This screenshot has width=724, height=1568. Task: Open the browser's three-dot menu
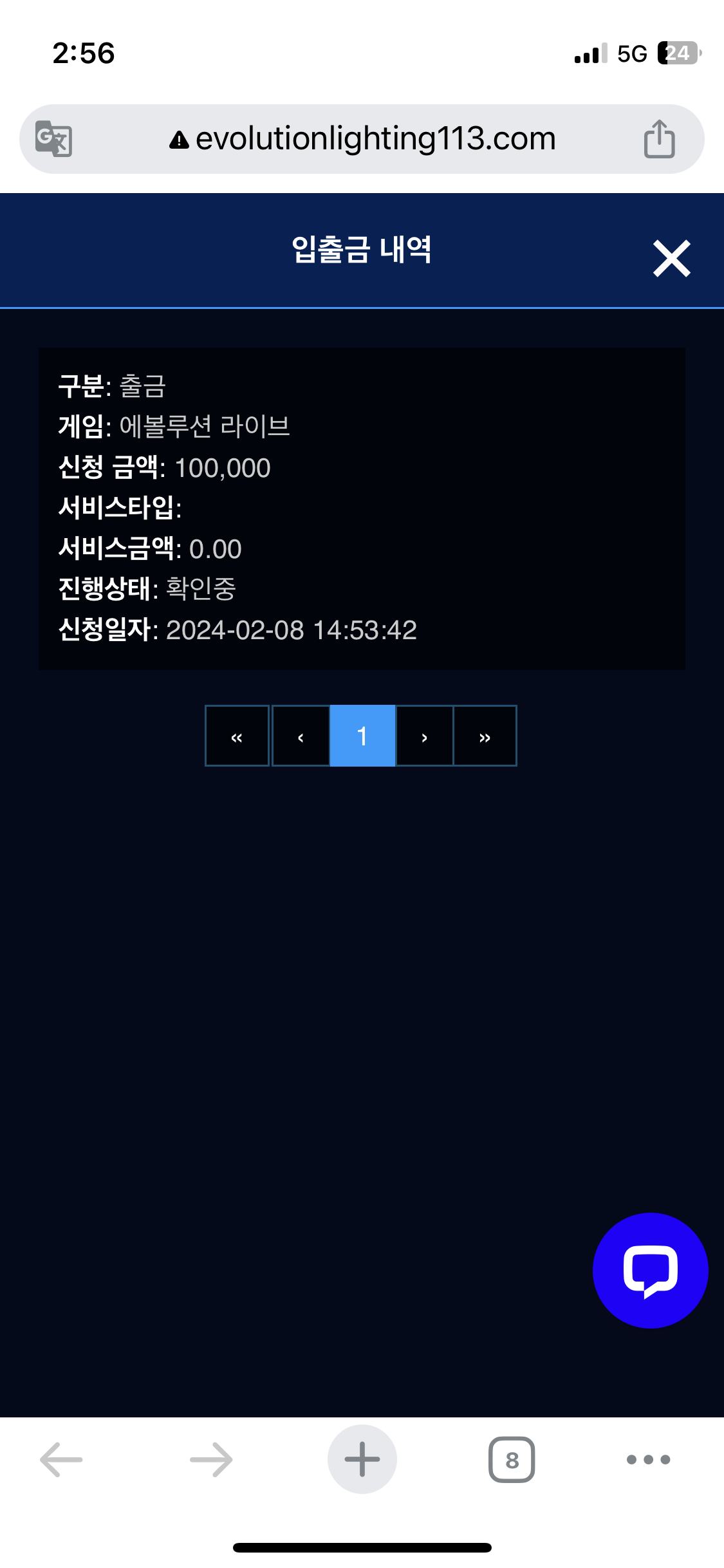pos(649,1459)
